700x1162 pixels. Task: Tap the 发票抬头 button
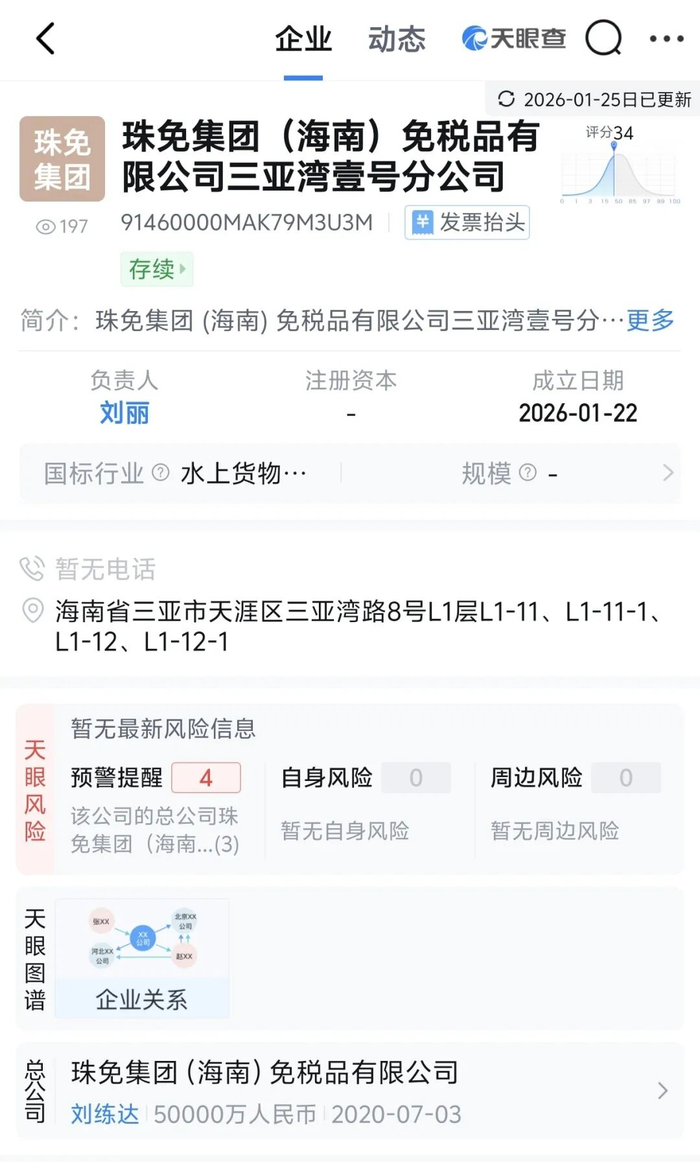pos(467,222)
